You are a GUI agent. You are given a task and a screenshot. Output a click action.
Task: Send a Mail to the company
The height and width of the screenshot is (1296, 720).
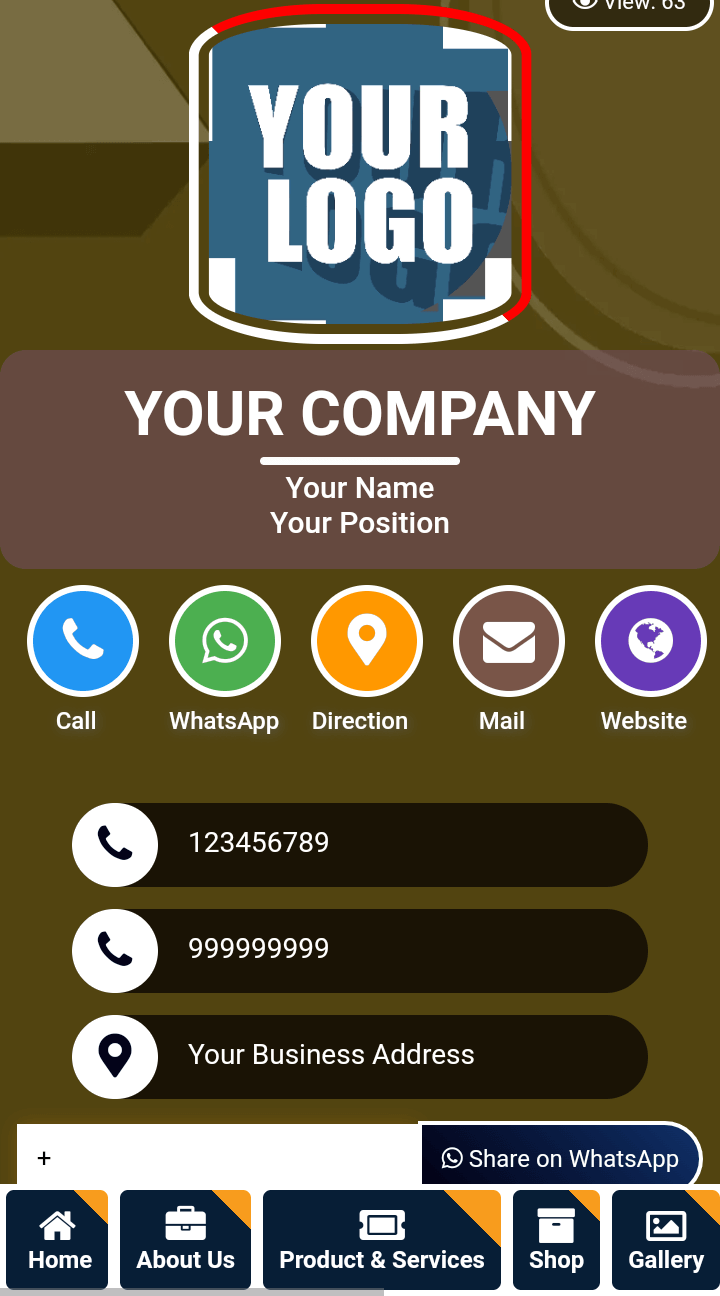tap(509, 641)
